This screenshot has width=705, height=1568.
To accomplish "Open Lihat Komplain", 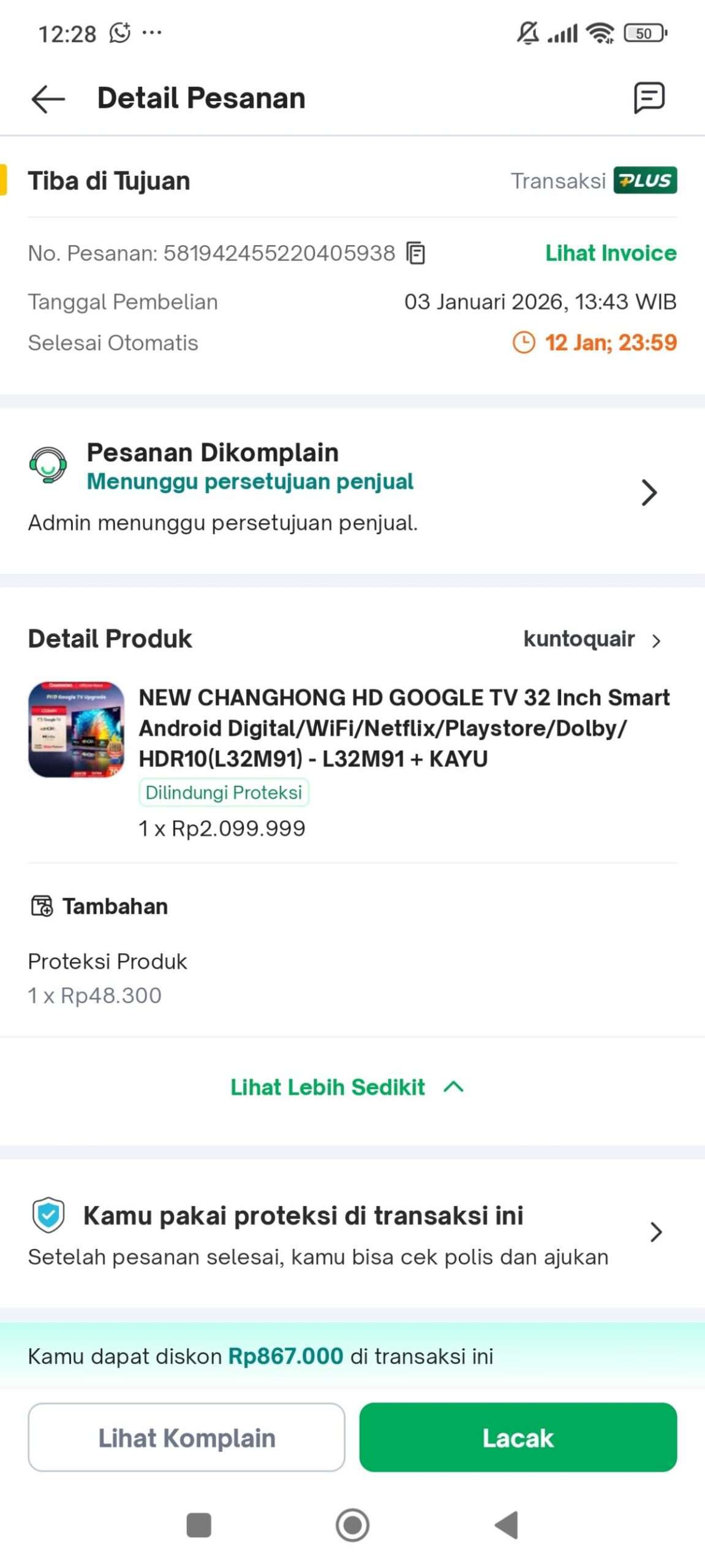I will tap(186, 1438).
